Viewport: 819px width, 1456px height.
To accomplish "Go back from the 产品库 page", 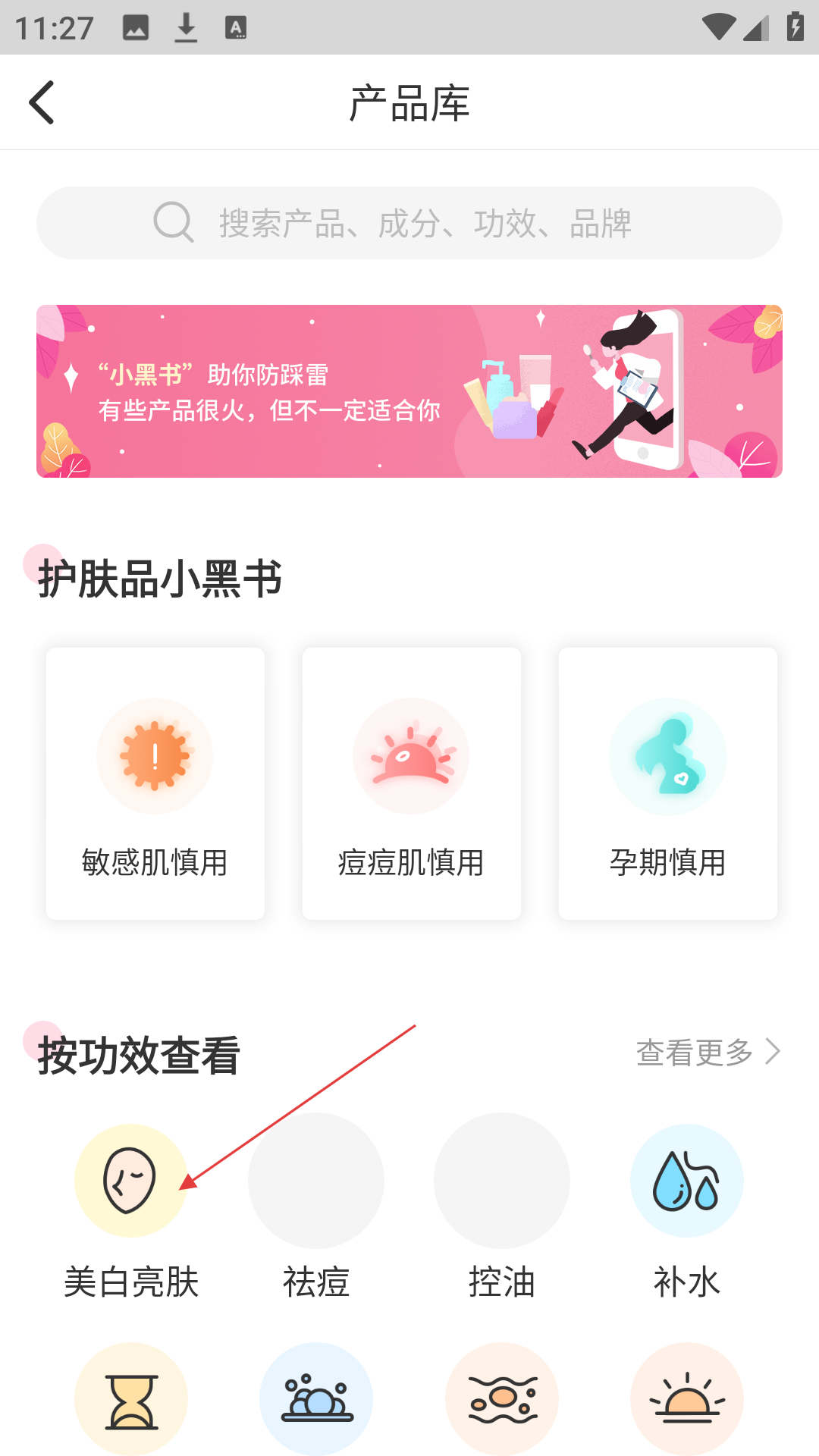I will (42, 102).
